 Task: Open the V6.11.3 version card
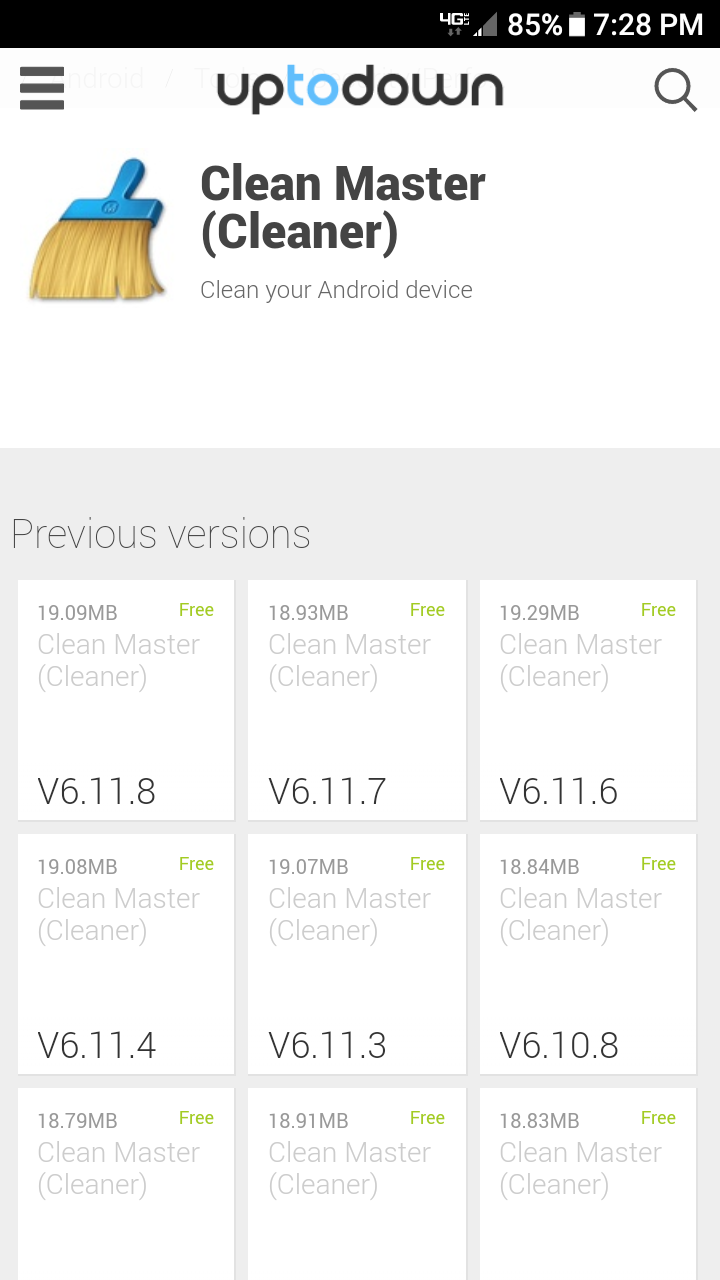[x=357, y=954]
